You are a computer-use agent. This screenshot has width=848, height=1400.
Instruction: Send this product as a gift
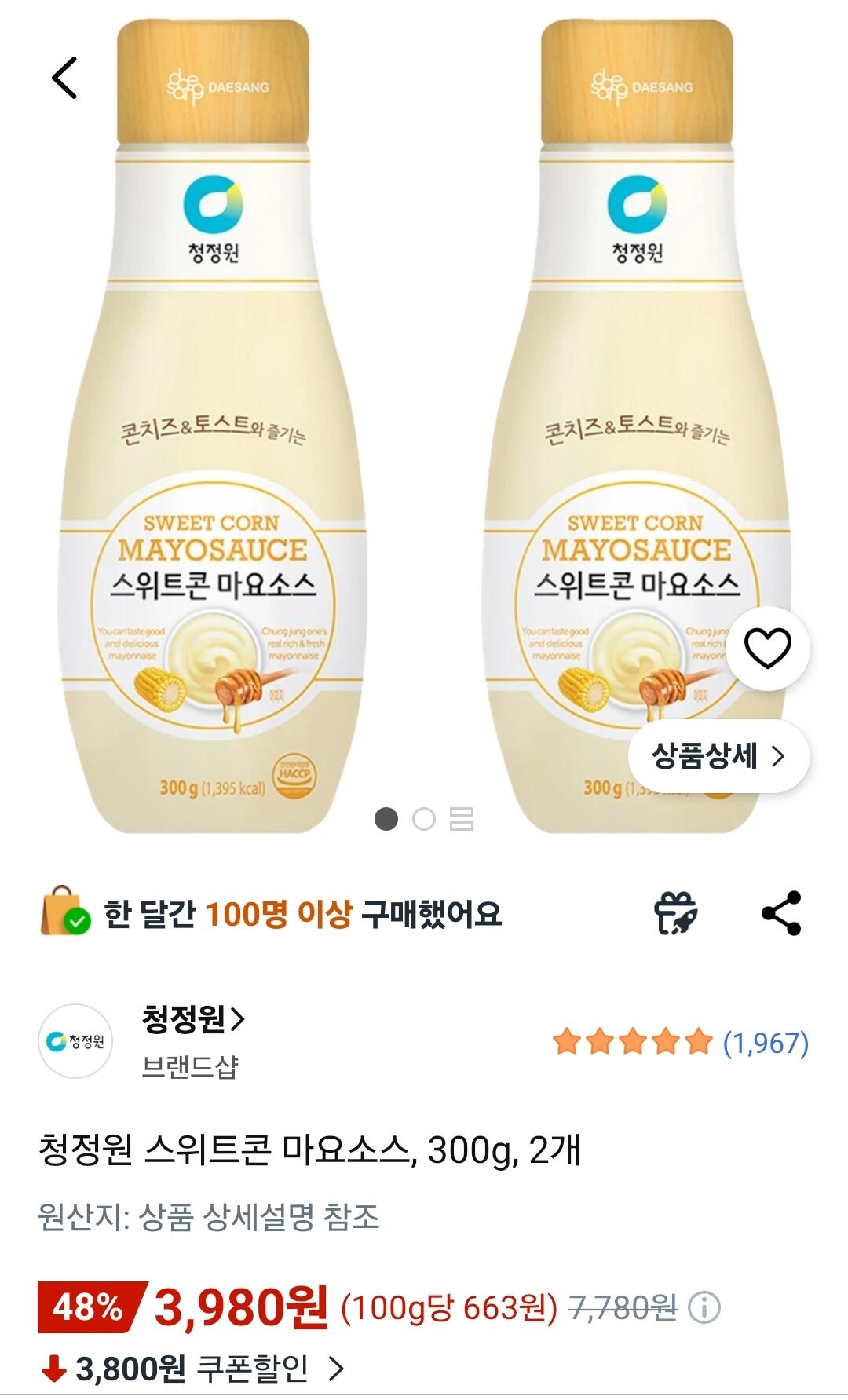(x=676, y=913)
